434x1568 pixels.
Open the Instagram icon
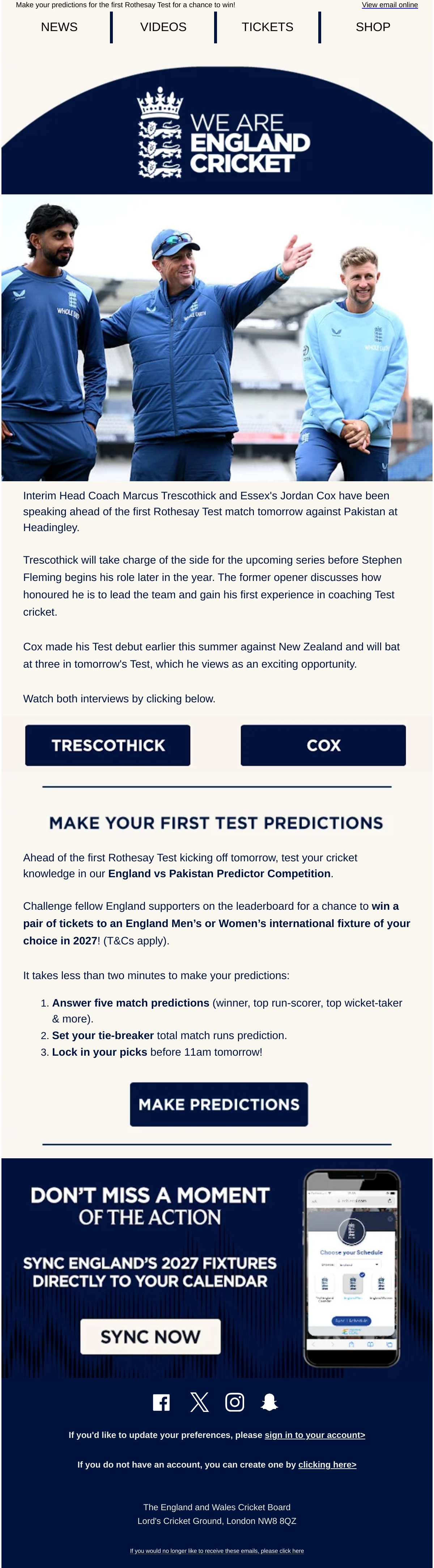tap(235, 1403)
